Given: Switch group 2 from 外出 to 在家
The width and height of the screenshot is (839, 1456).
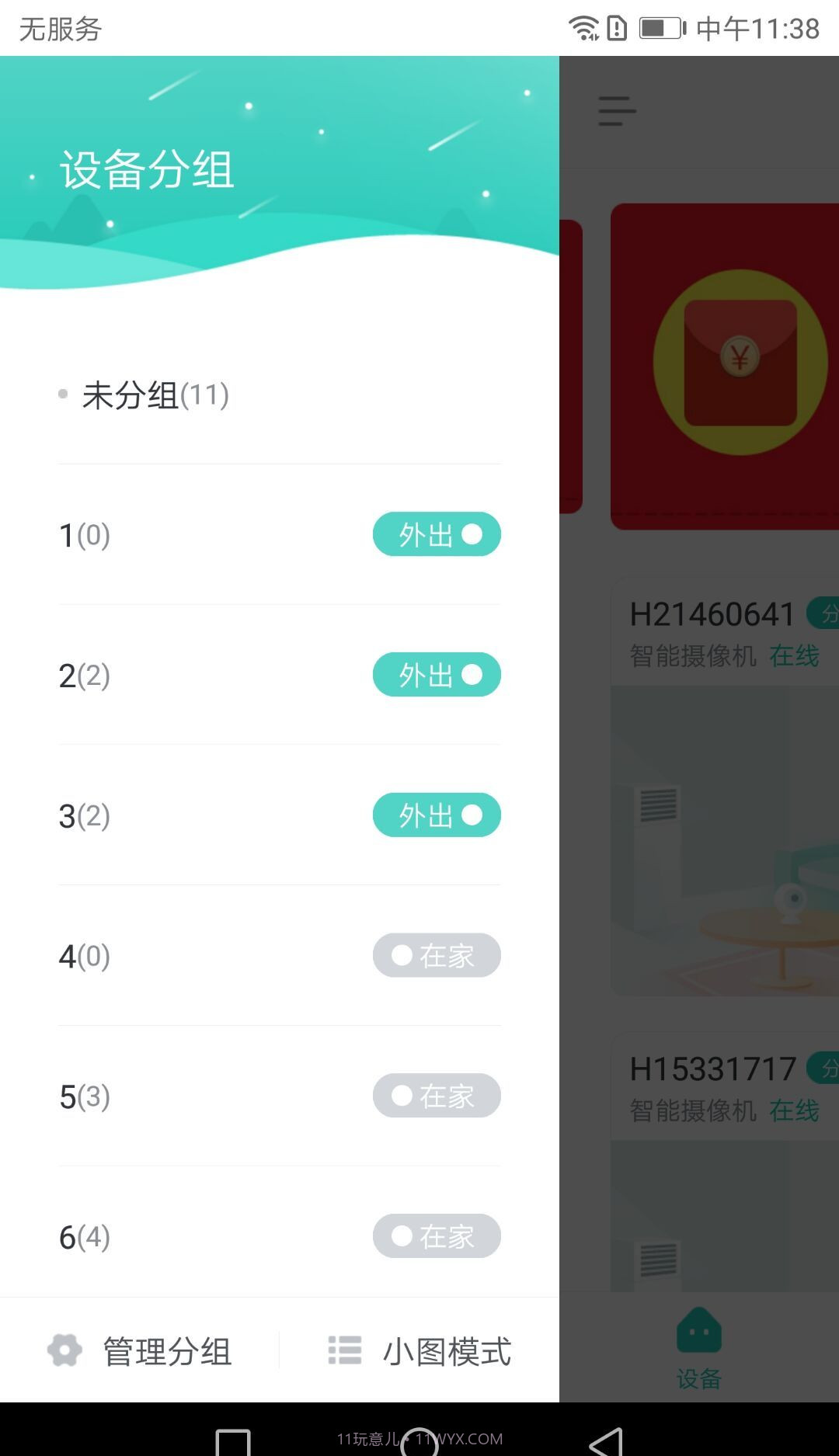Looking at the screenshot, I should coord(437,674).
